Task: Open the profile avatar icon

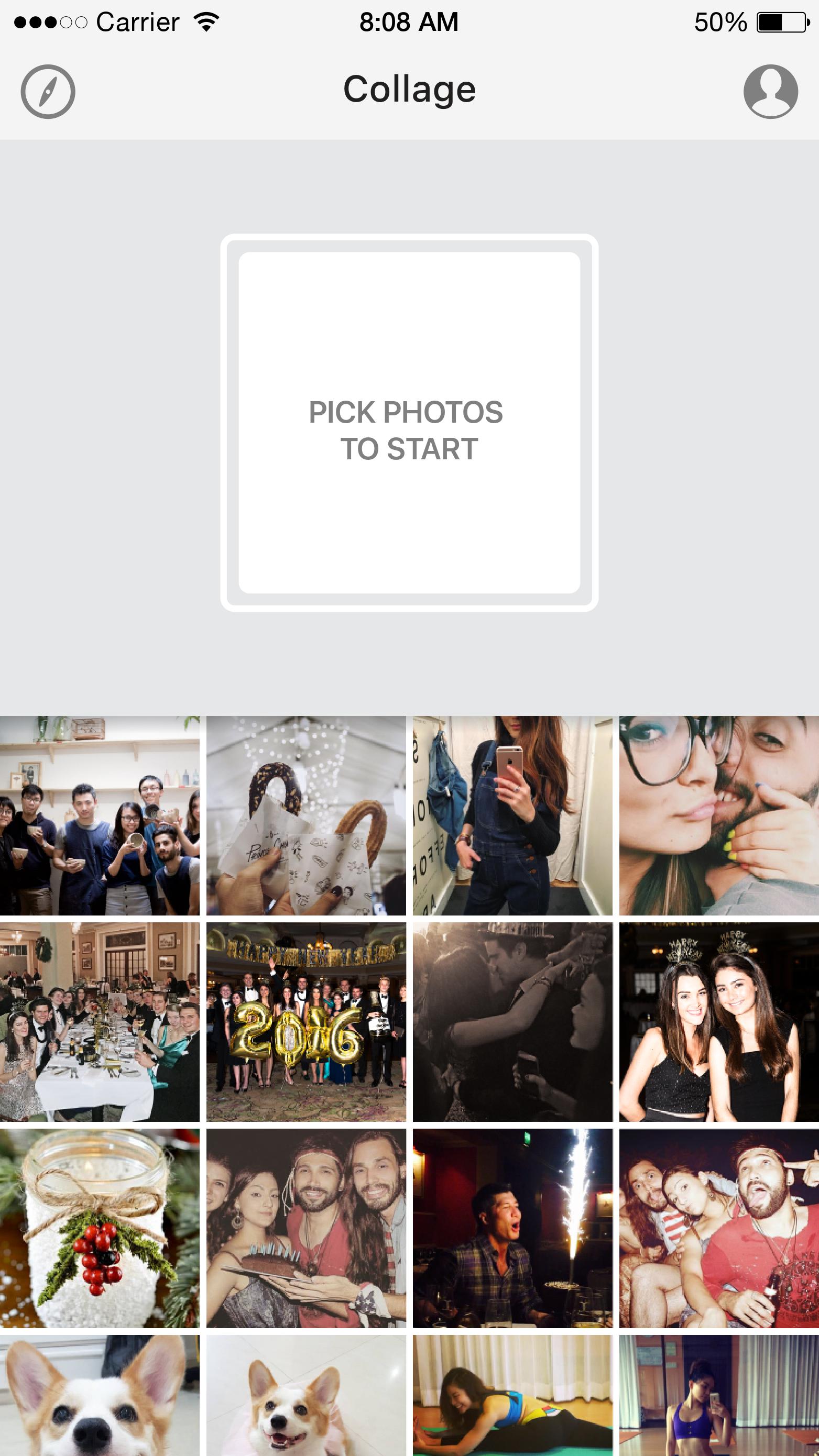Action: point(770,91)
